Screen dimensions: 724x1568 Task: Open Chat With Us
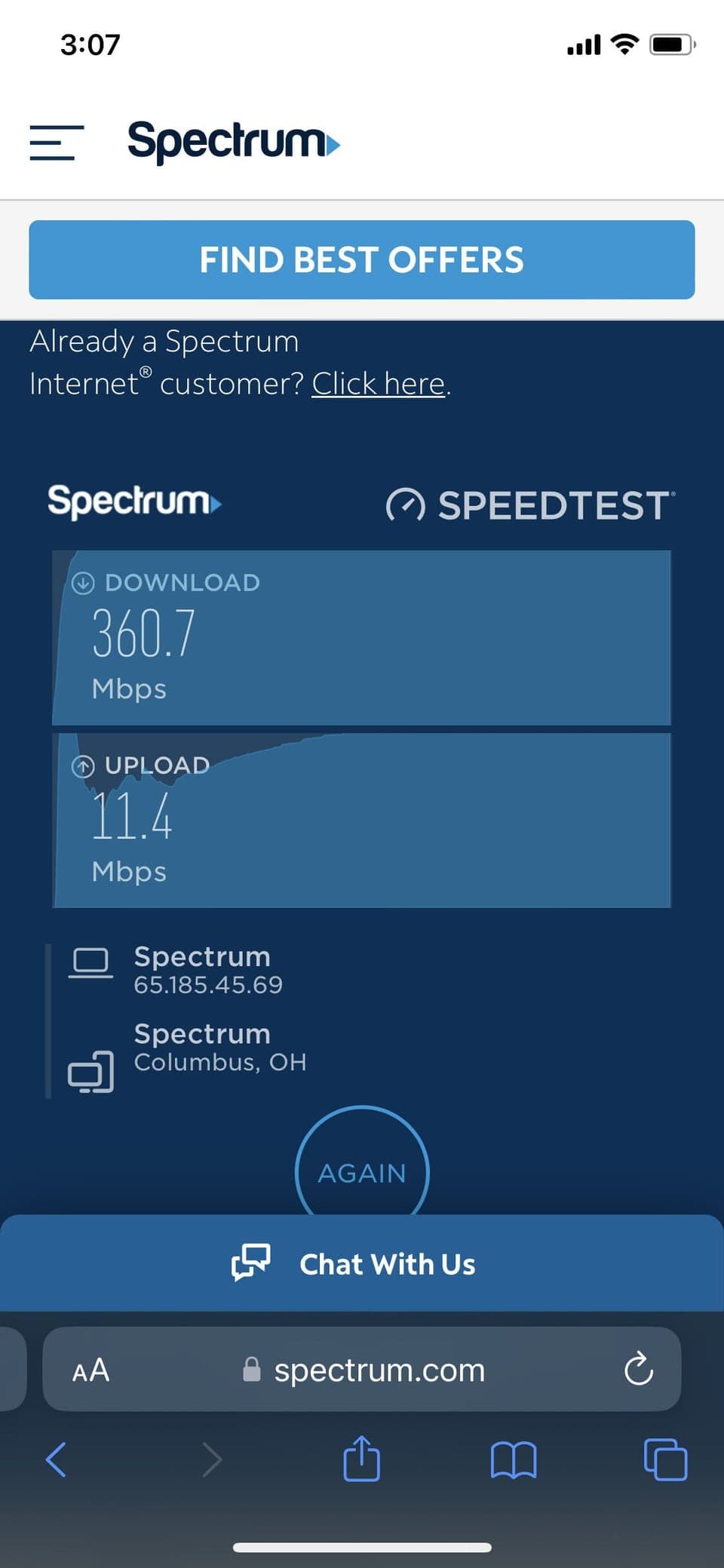click(362, 1264)
